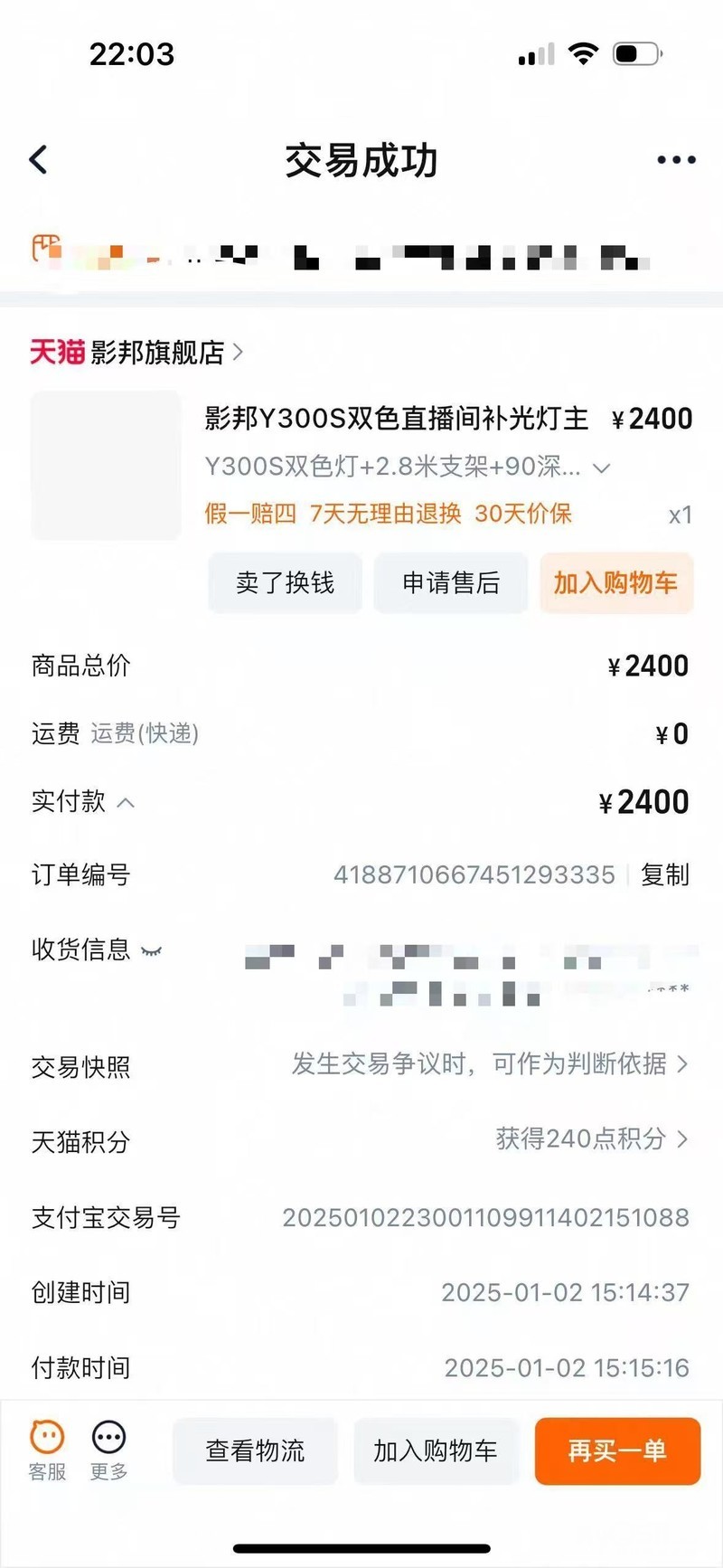The width and height of the screenshot is (723, 1568).
Task: Open the 更多 options at the bottom
Action: tap(108, 1450)
